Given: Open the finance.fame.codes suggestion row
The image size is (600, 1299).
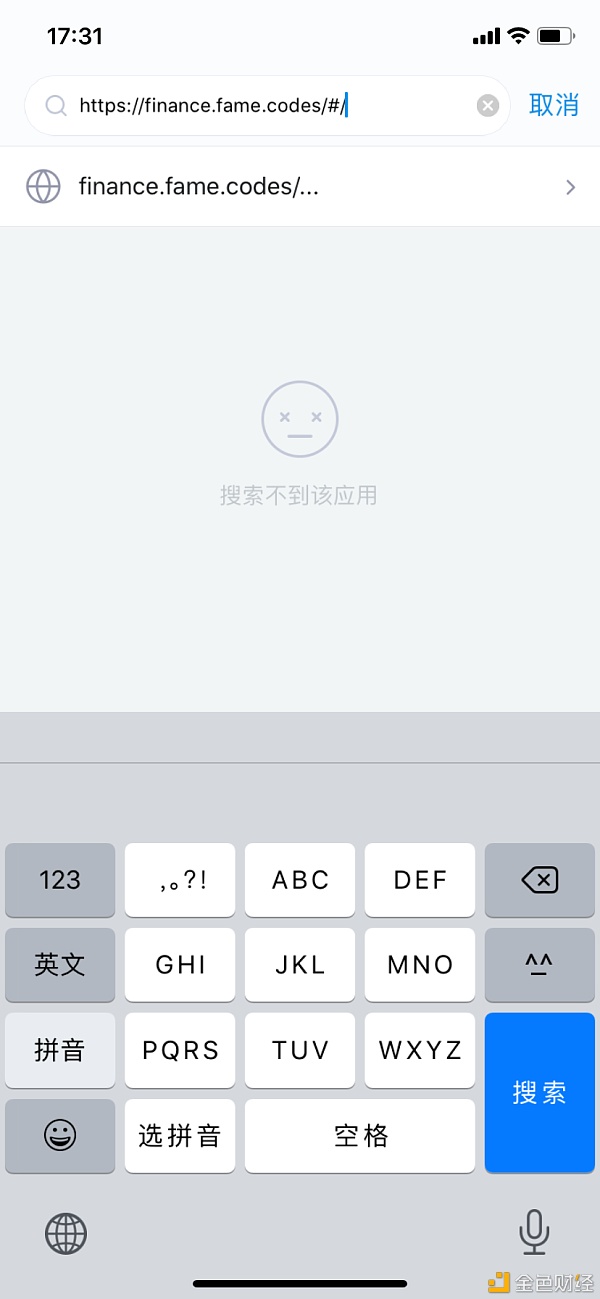Looking at the screenshot, I should (x=300, y=186).
